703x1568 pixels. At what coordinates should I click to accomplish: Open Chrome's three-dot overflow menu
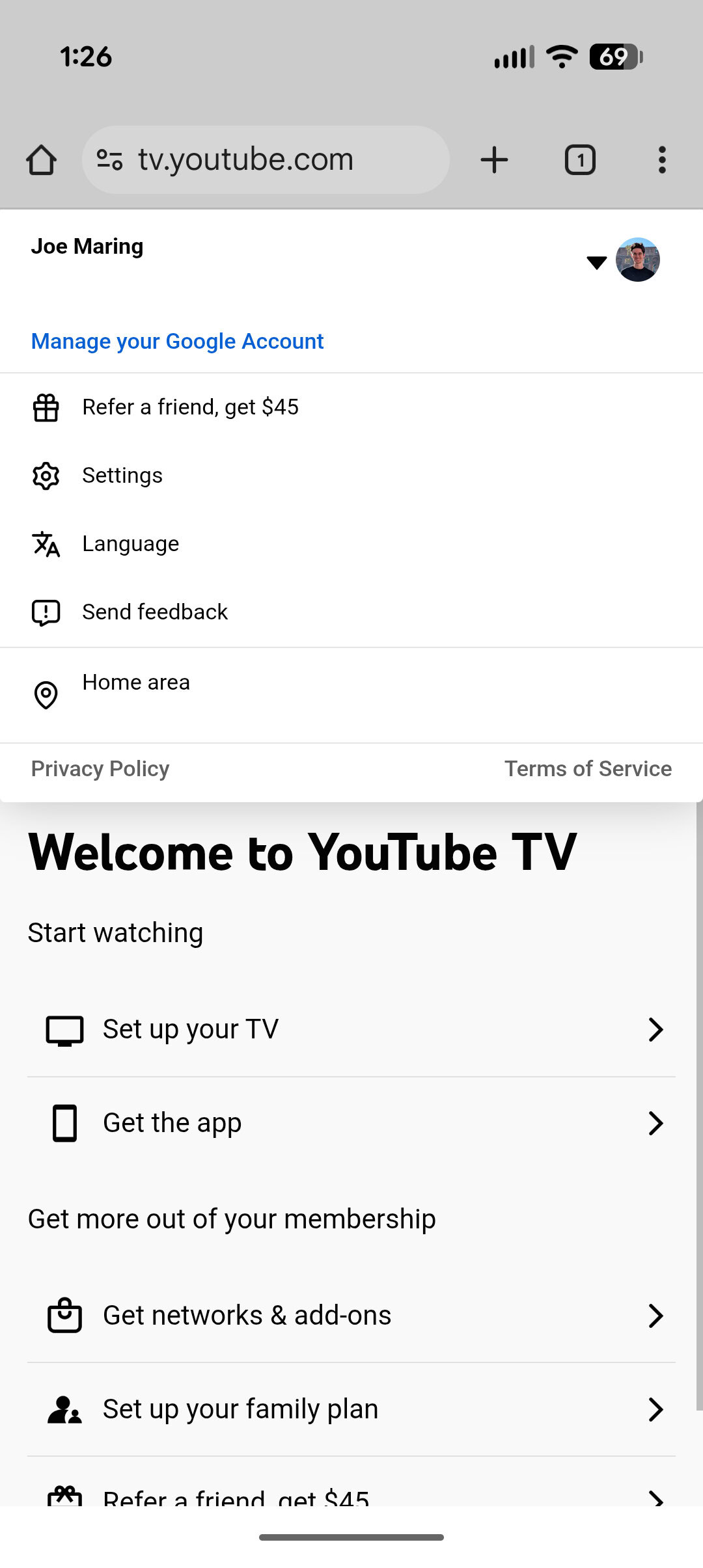662,159
